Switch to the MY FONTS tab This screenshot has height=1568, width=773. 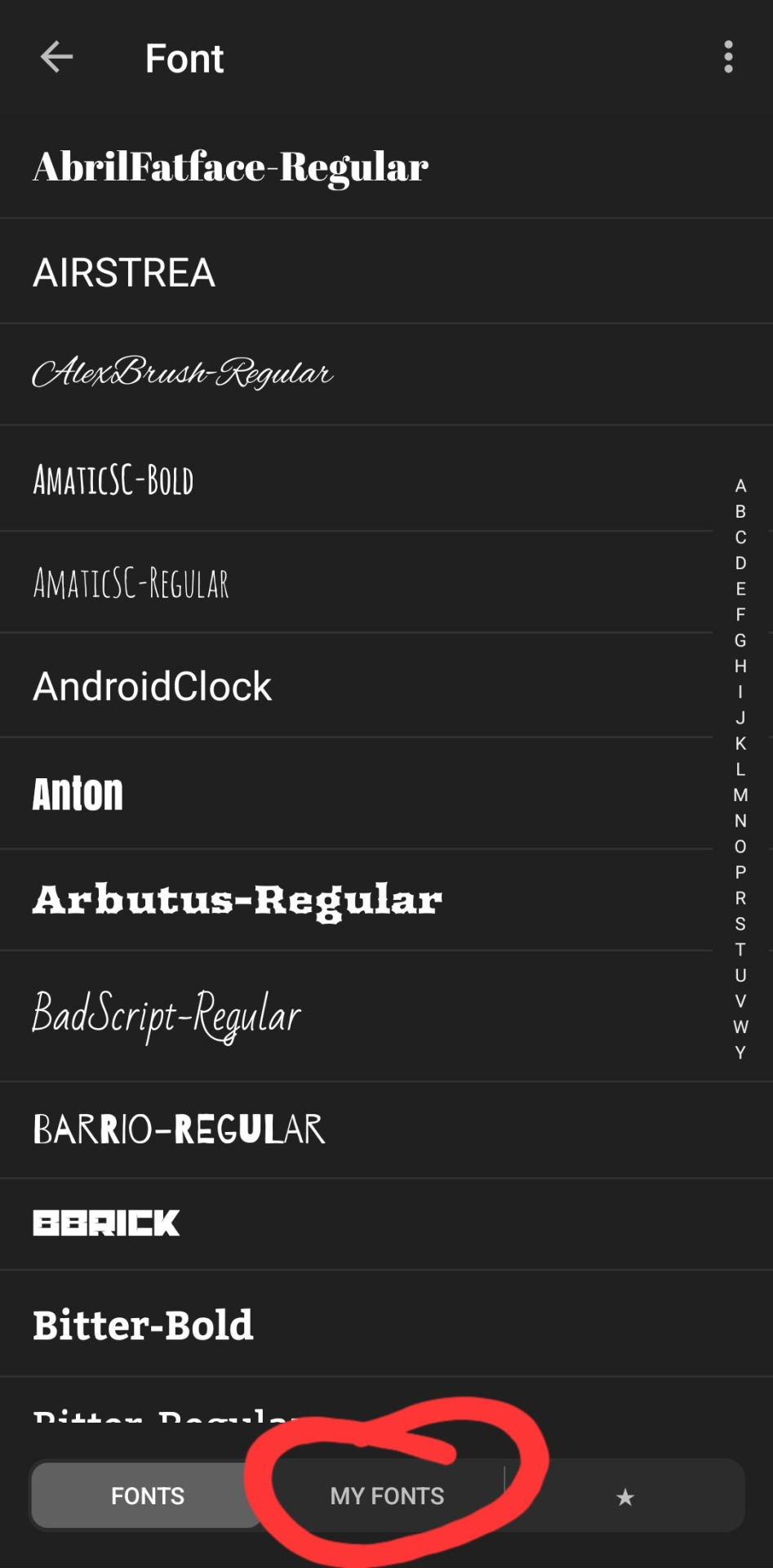coord(387,1496)
